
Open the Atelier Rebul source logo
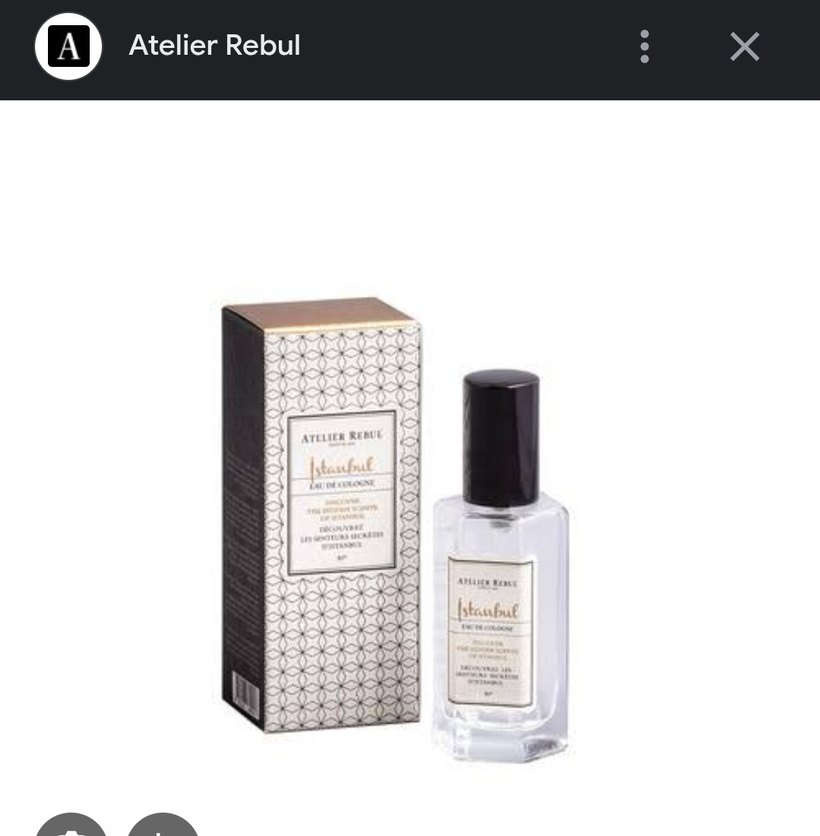click(68, 46)
